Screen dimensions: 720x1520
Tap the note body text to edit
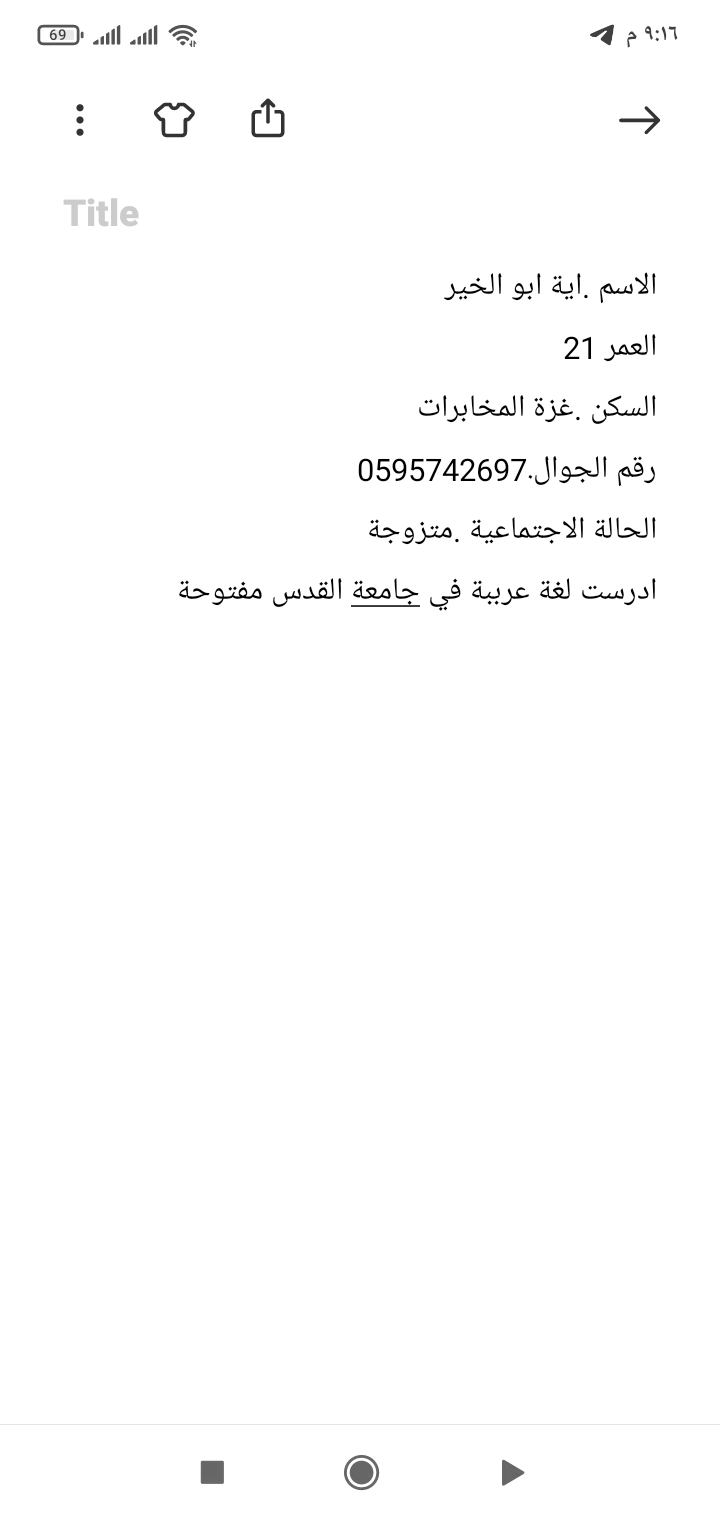click(x=450, y=437)
